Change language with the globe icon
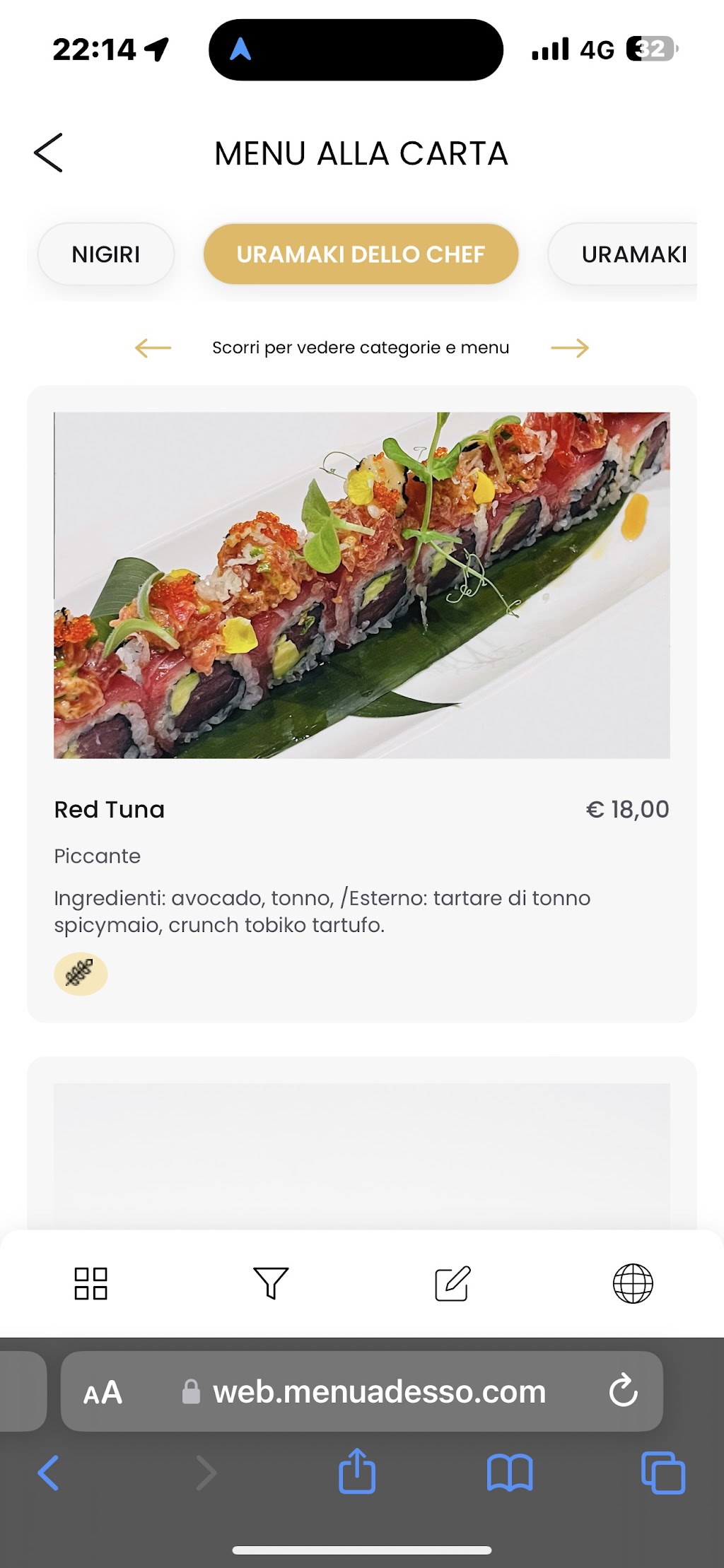Viewport: 724px width, 1568px height. click(633, 1283)
